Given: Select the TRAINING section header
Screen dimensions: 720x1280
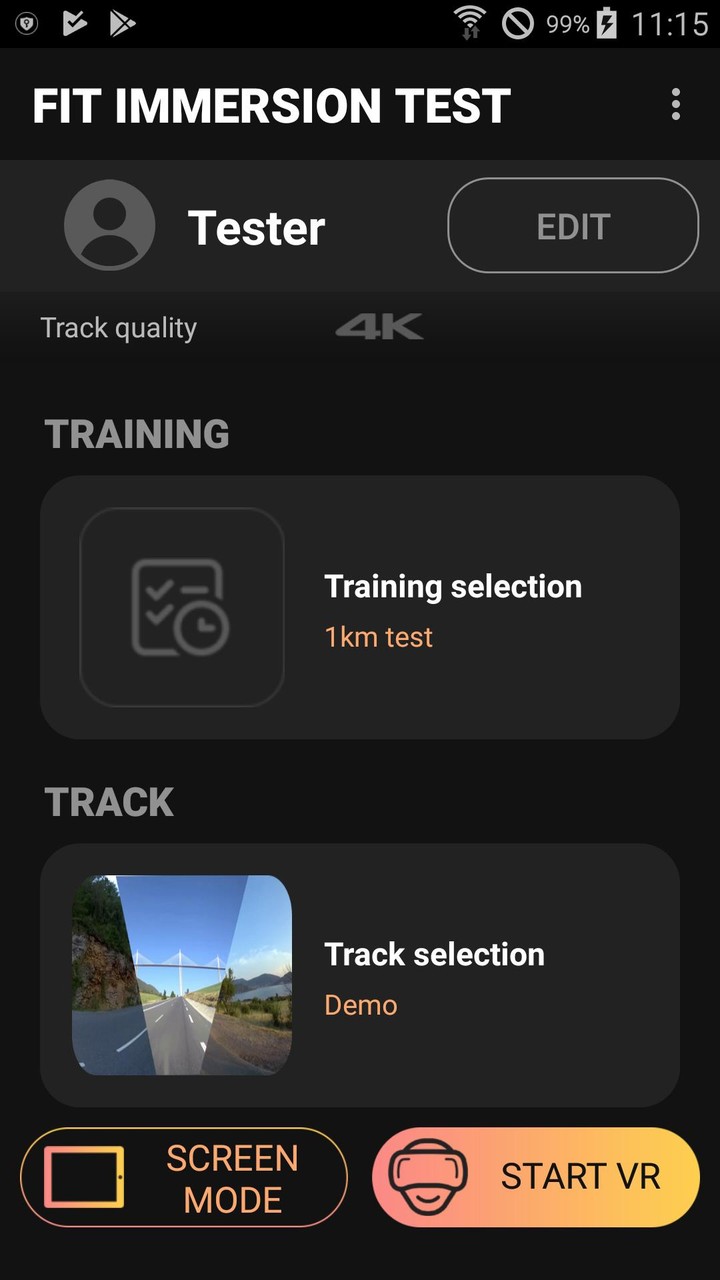Looking at the screenshot, I should pyautogui.click(x=136, y=433).
